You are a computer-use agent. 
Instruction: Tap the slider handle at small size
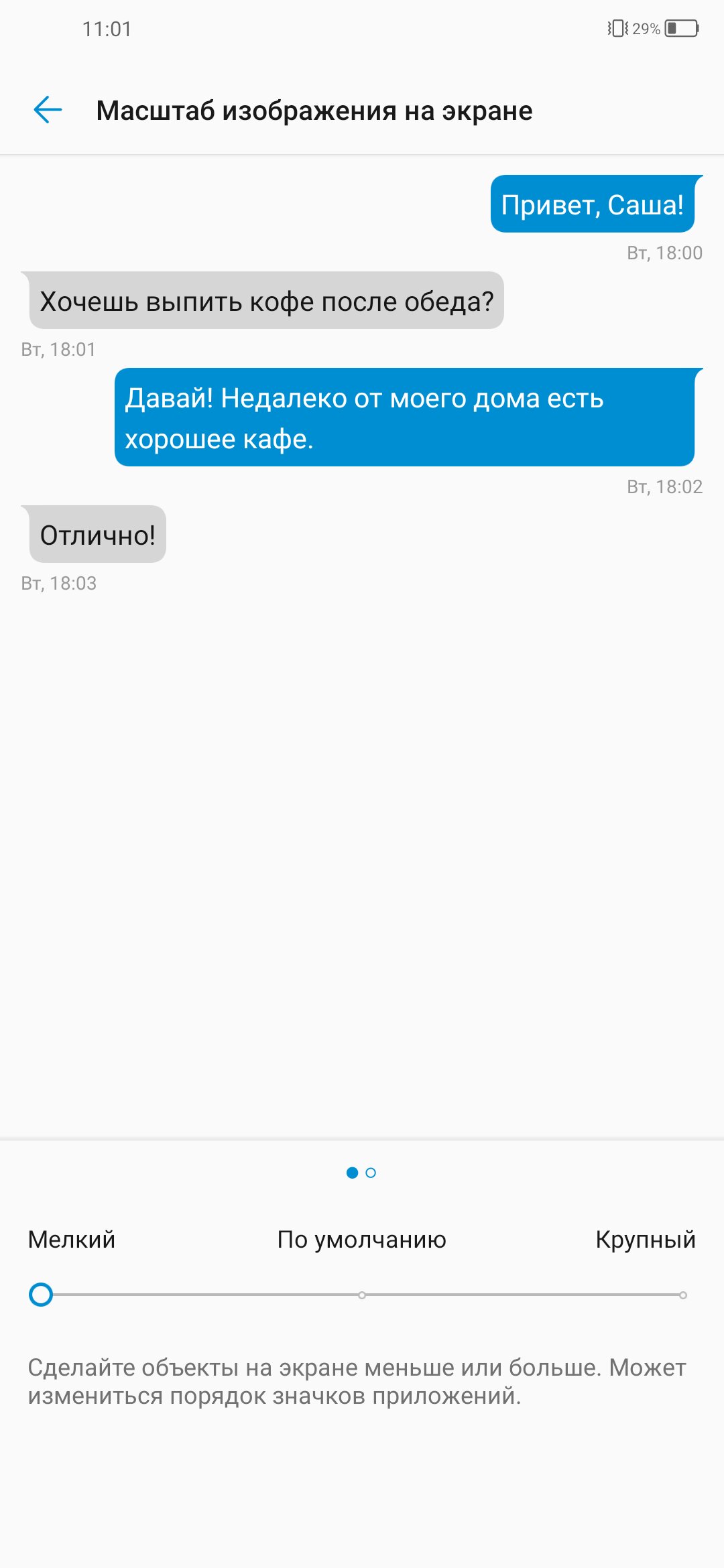[x=41, y=1295]
